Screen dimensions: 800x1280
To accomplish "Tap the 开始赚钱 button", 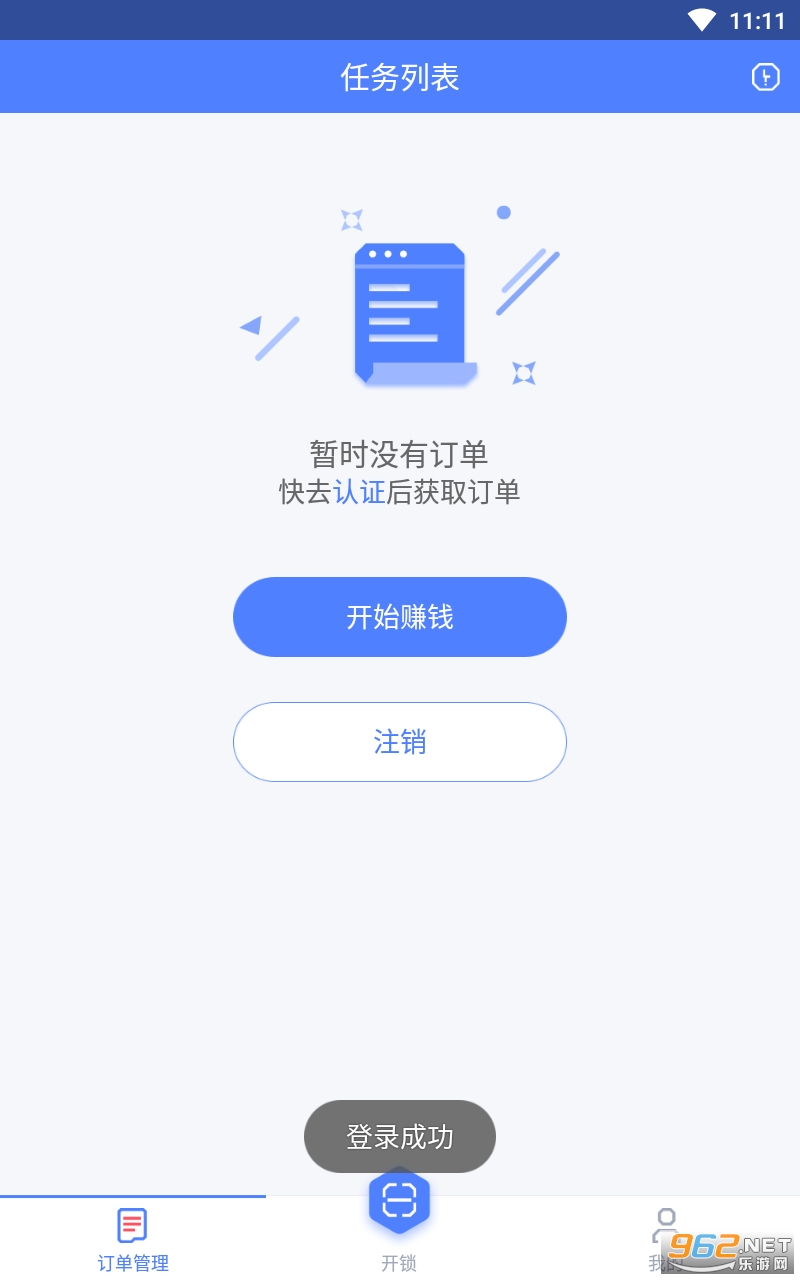I will click(x=400, y=617).
